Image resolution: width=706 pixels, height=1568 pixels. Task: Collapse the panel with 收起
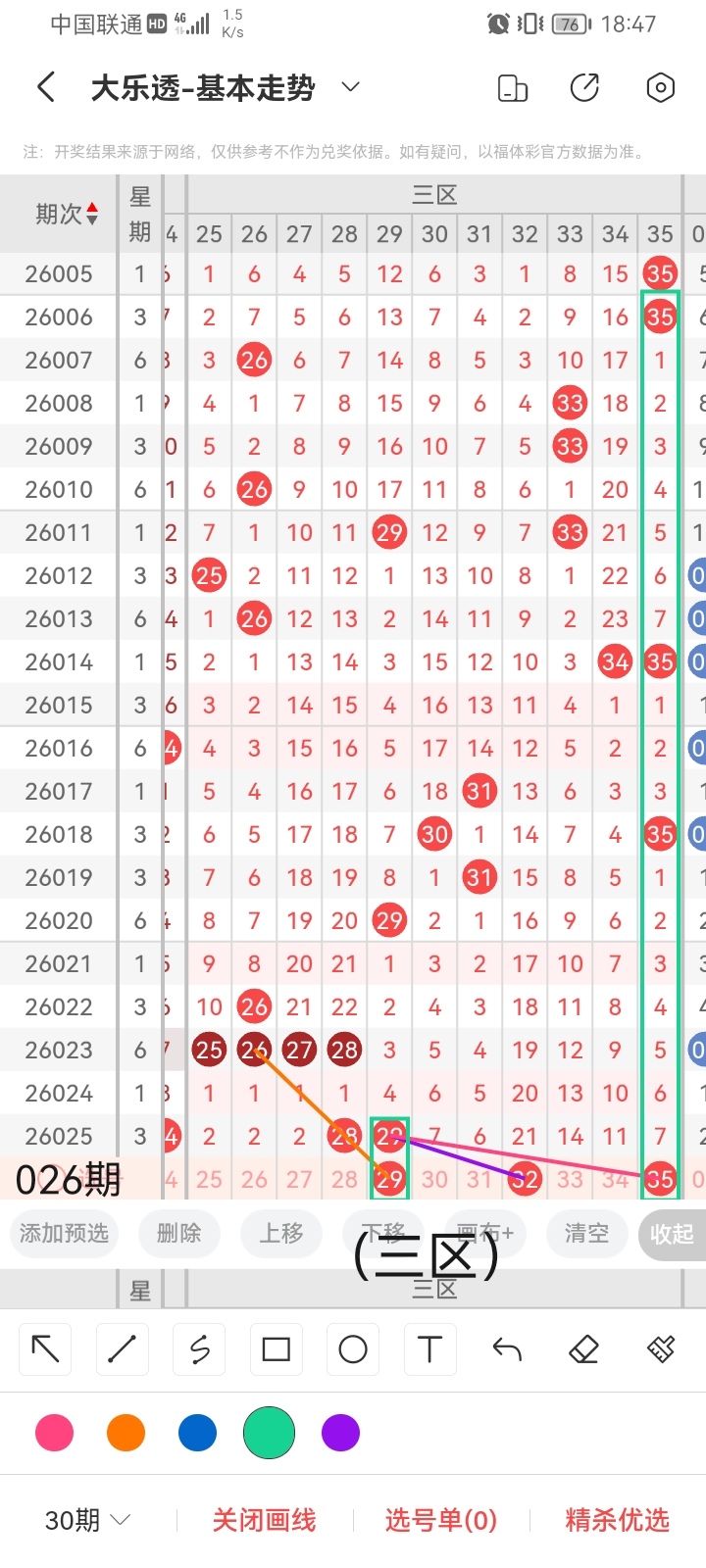pos(672,1234)
